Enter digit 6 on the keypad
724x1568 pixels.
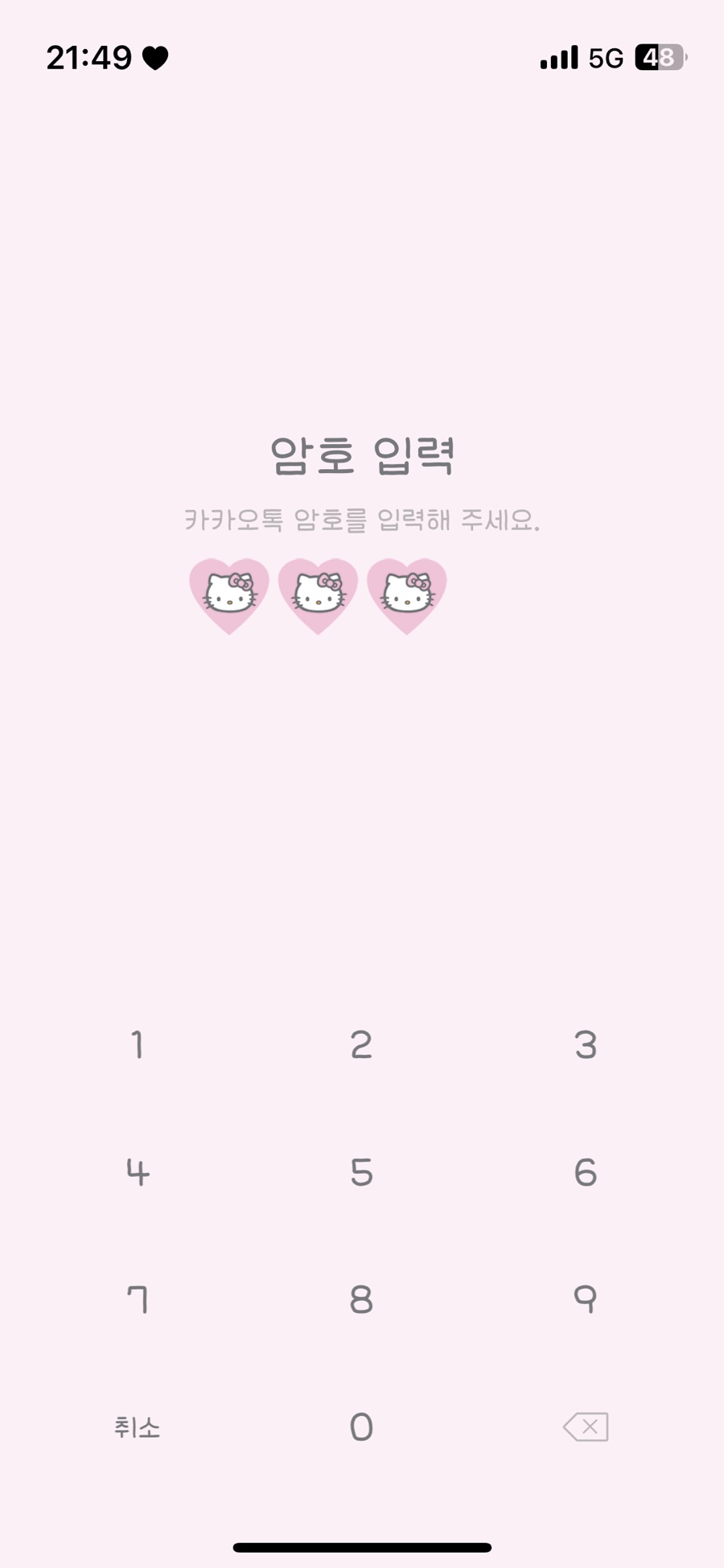(586, 1172)
